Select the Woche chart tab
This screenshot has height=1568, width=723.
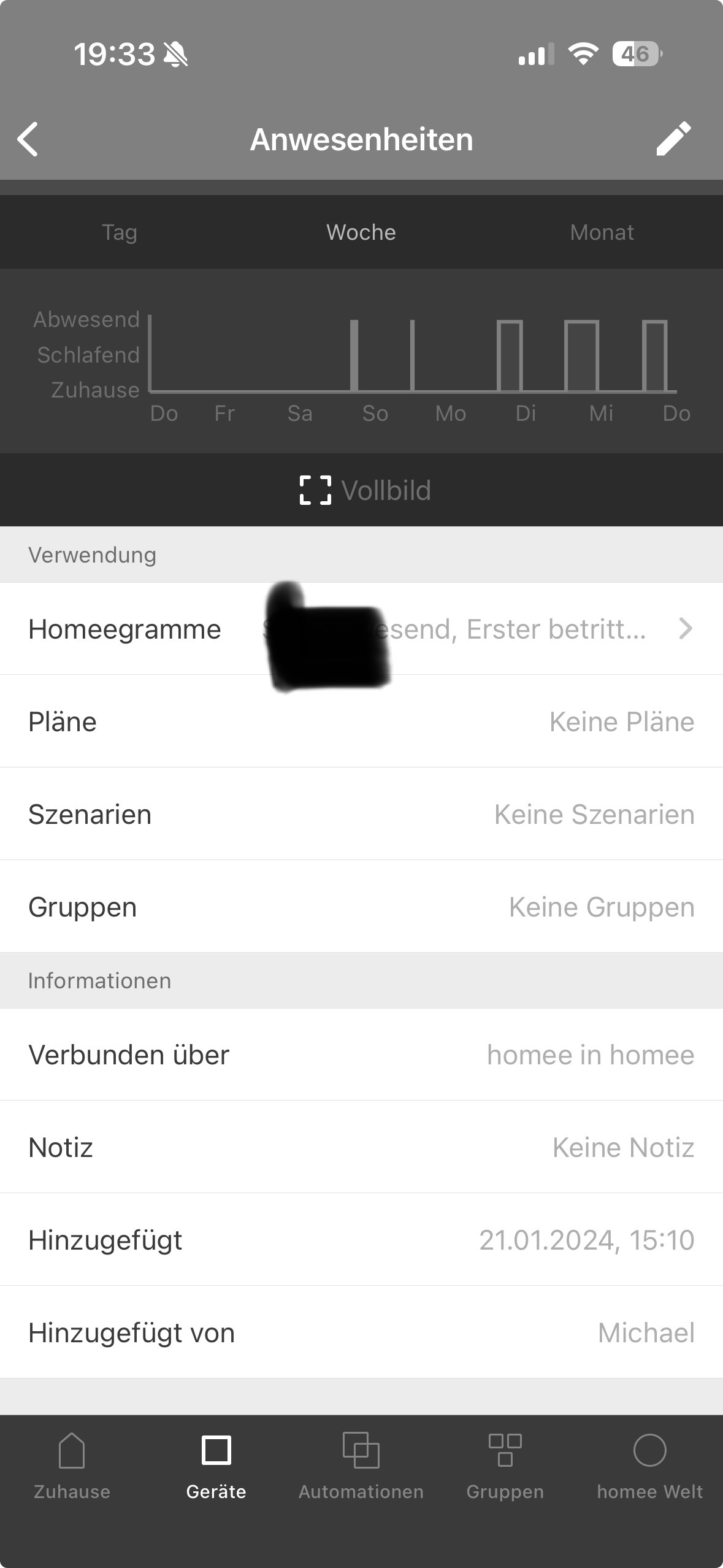361,233
